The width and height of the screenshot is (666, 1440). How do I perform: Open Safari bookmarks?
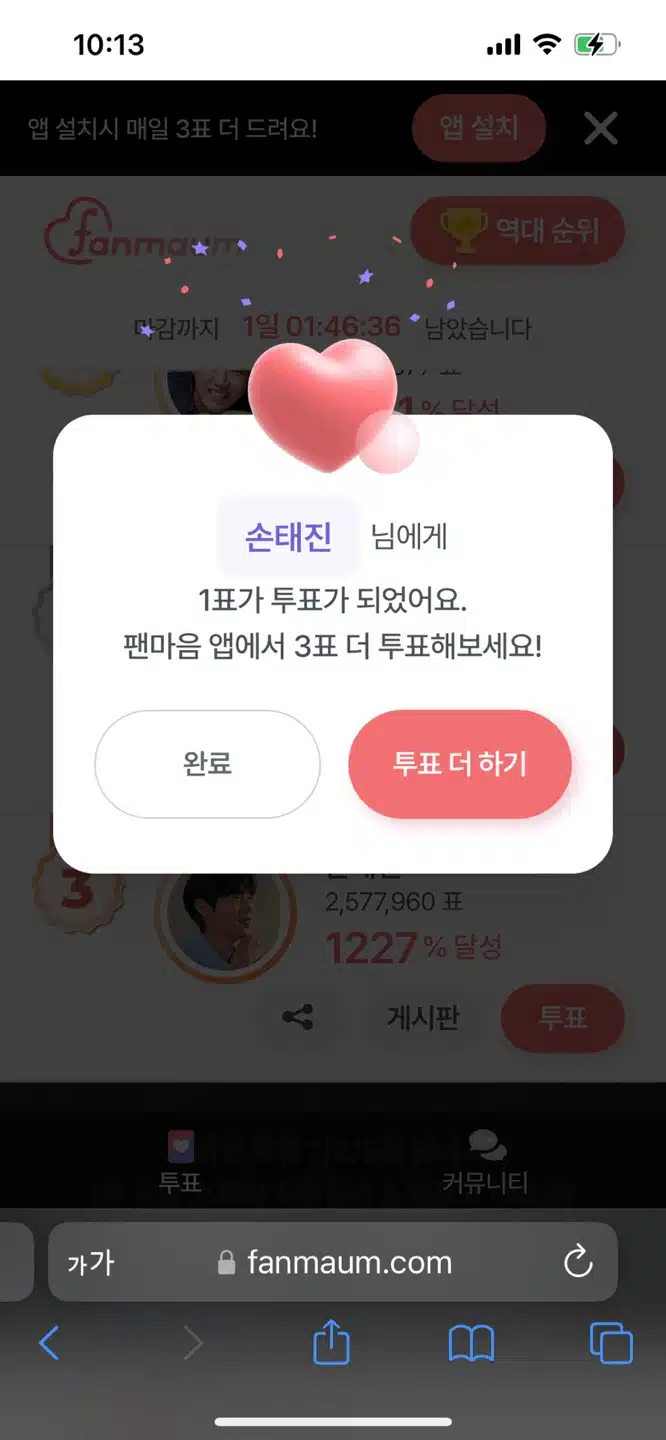(471, 1343)
